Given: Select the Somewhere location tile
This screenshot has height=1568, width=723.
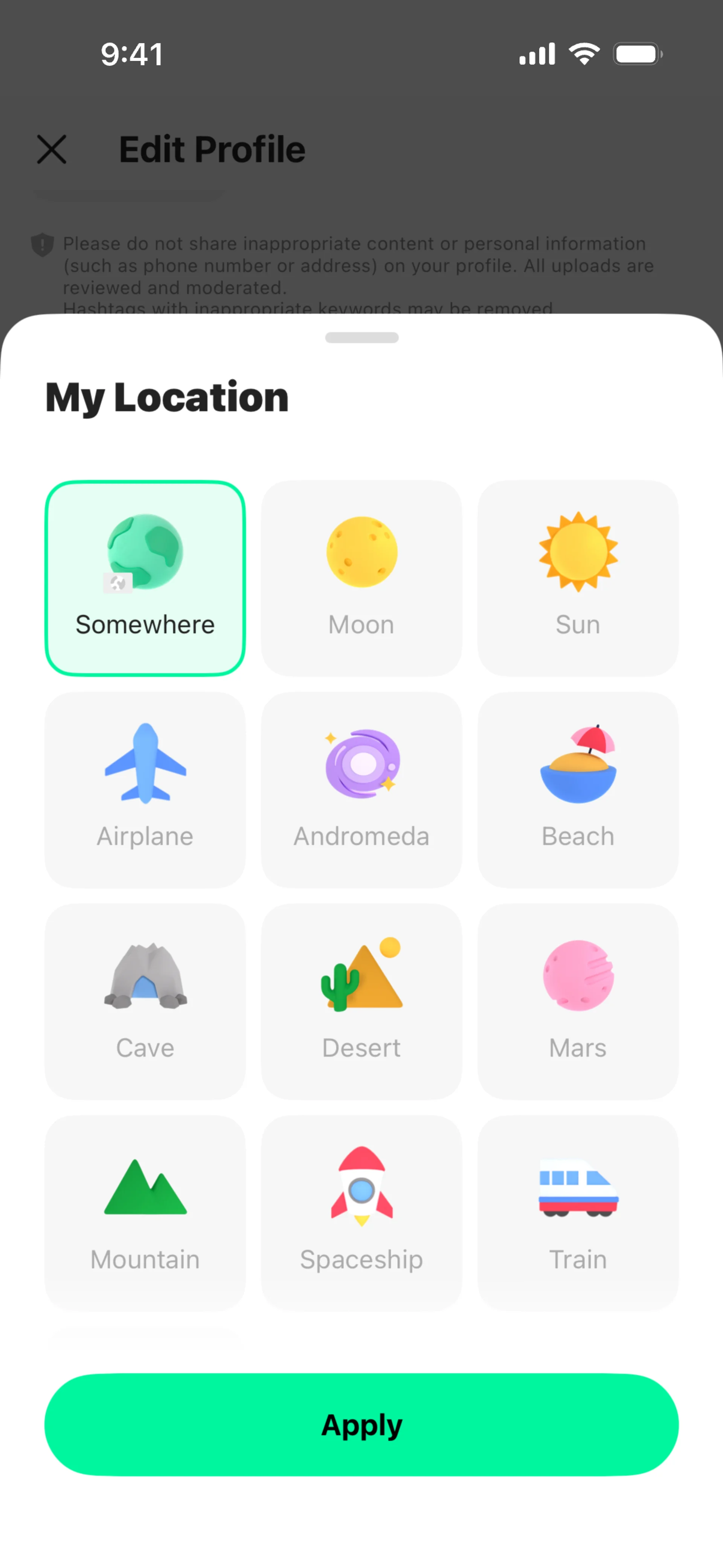Looking at the screenshot, I should [x=145, y=578].
